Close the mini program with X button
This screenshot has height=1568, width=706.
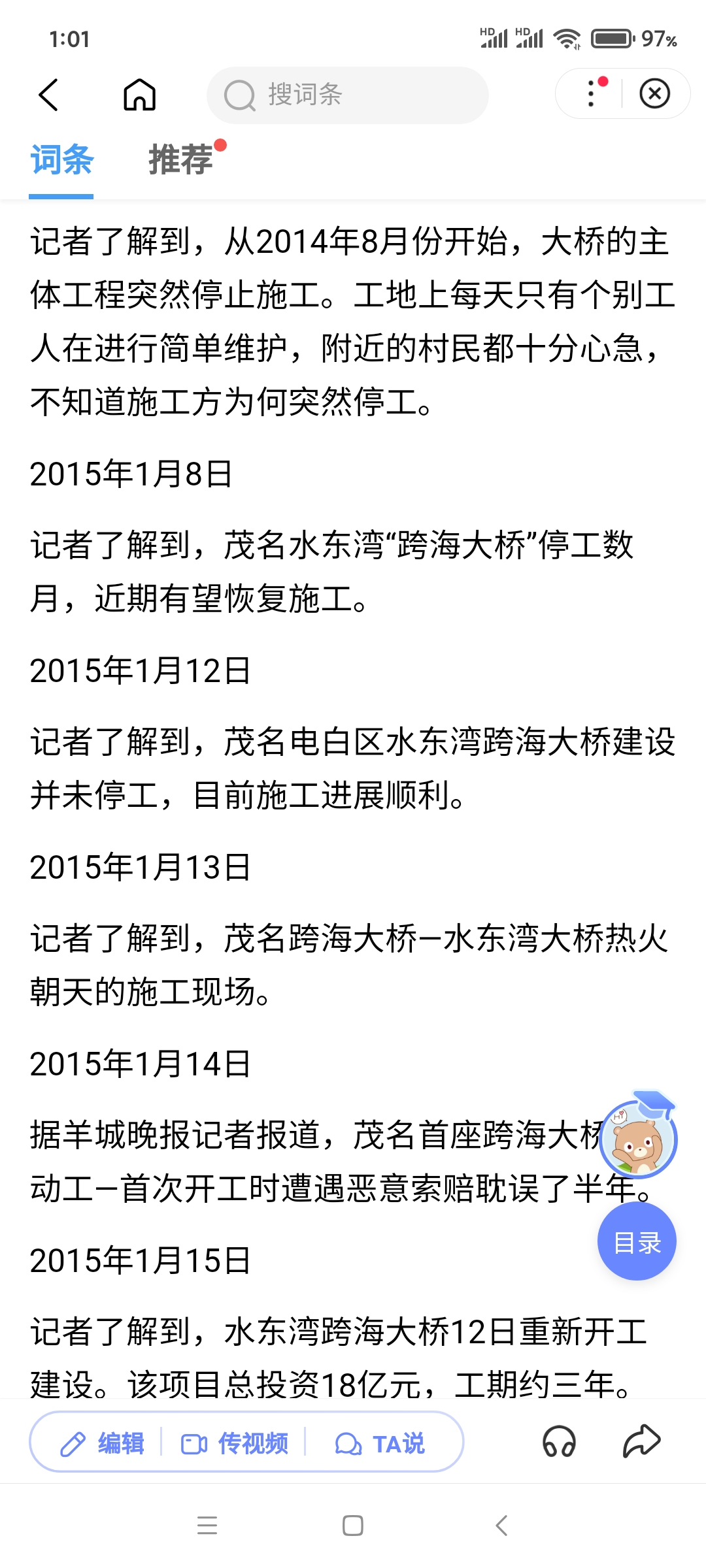(x=654, y=93)
